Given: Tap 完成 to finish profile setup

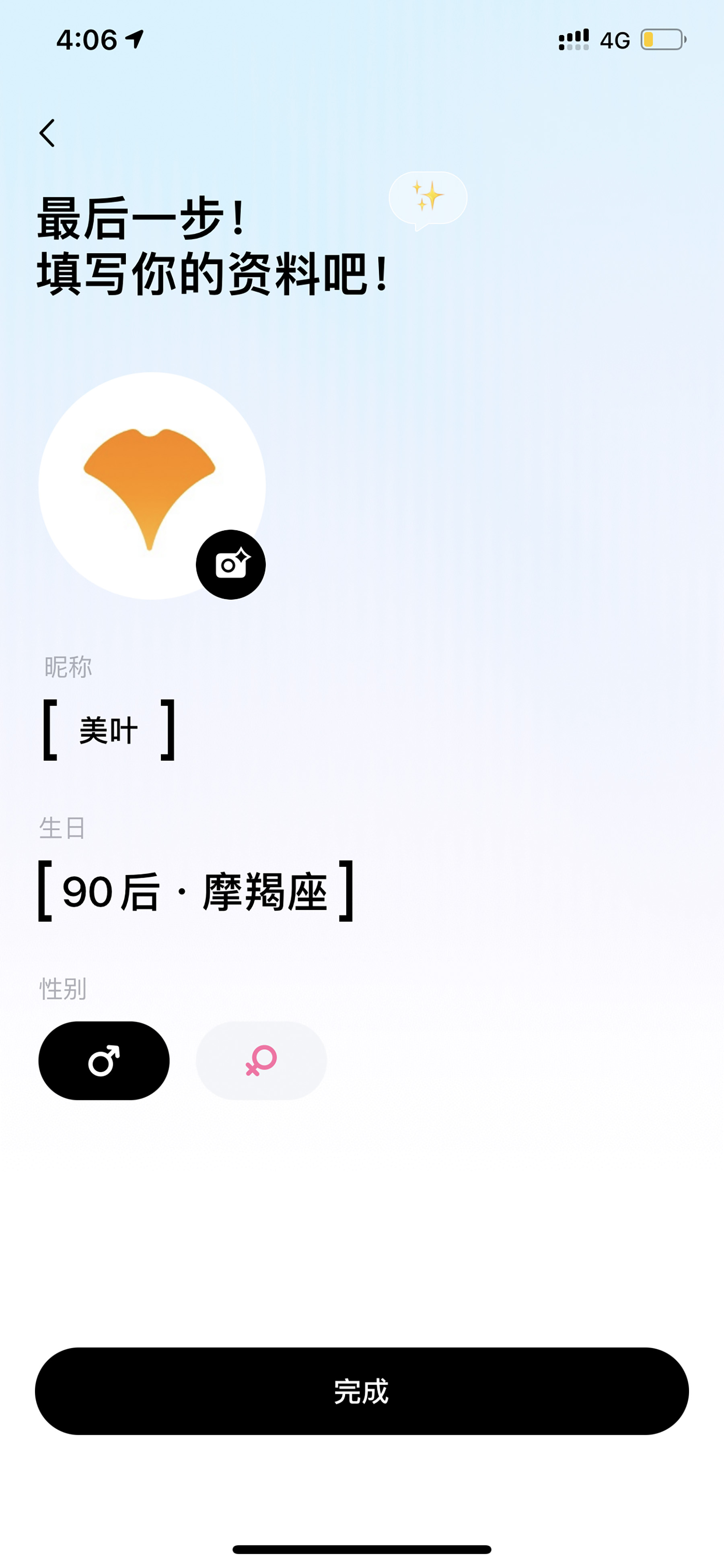Looking at the screenshot, I should pos(361,1391).
